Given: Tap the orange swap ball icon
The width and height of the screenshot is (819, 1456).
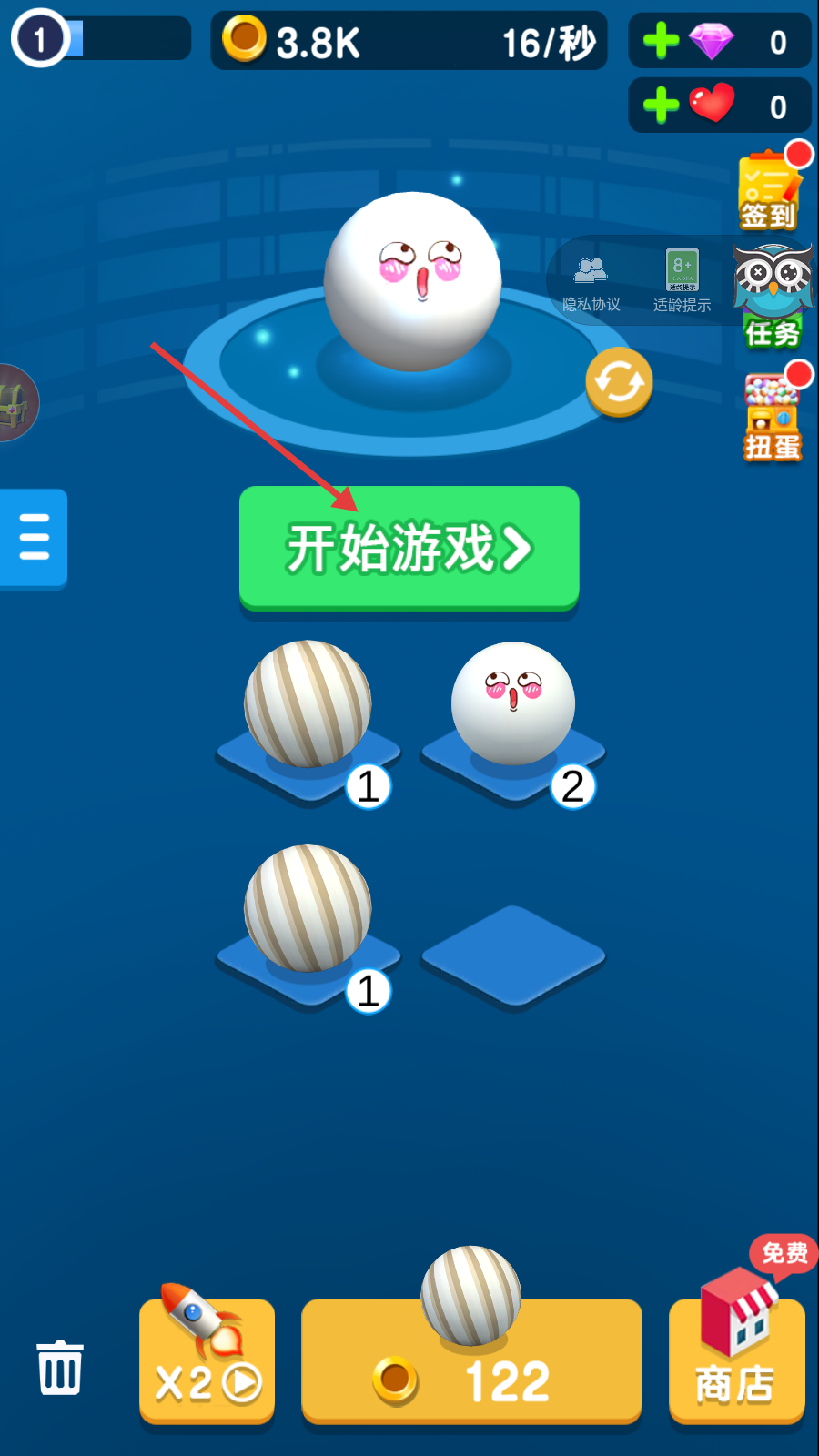Looking at the screenshot, I should pyautogui.click(x=619, y=382).
